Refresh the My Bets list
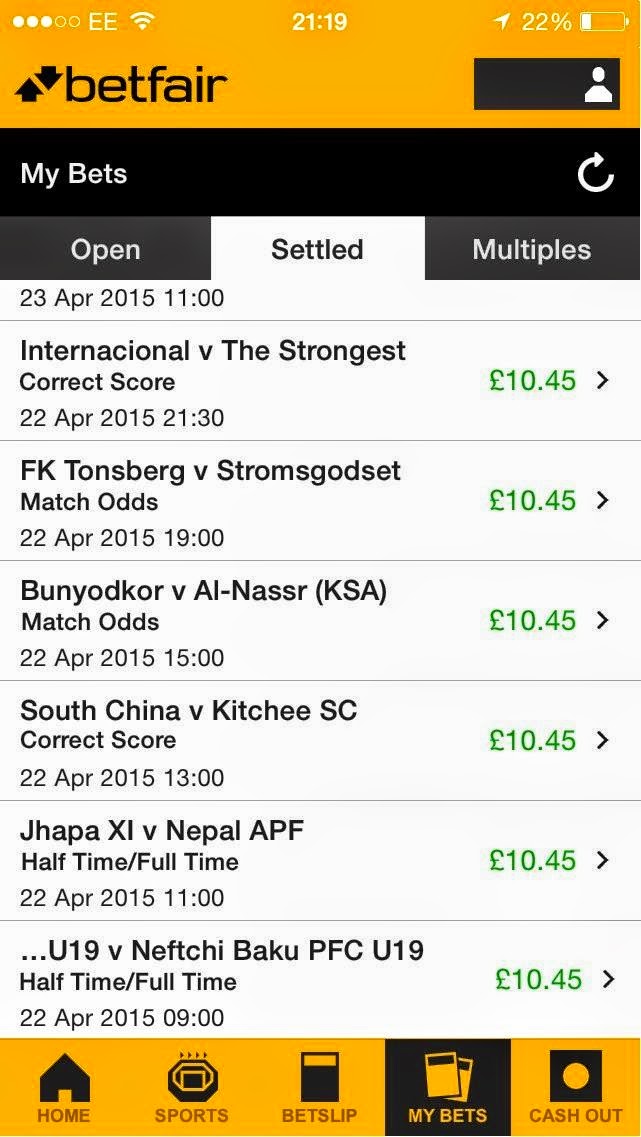The image size is (641, 1137). click(x=596, y=174)
